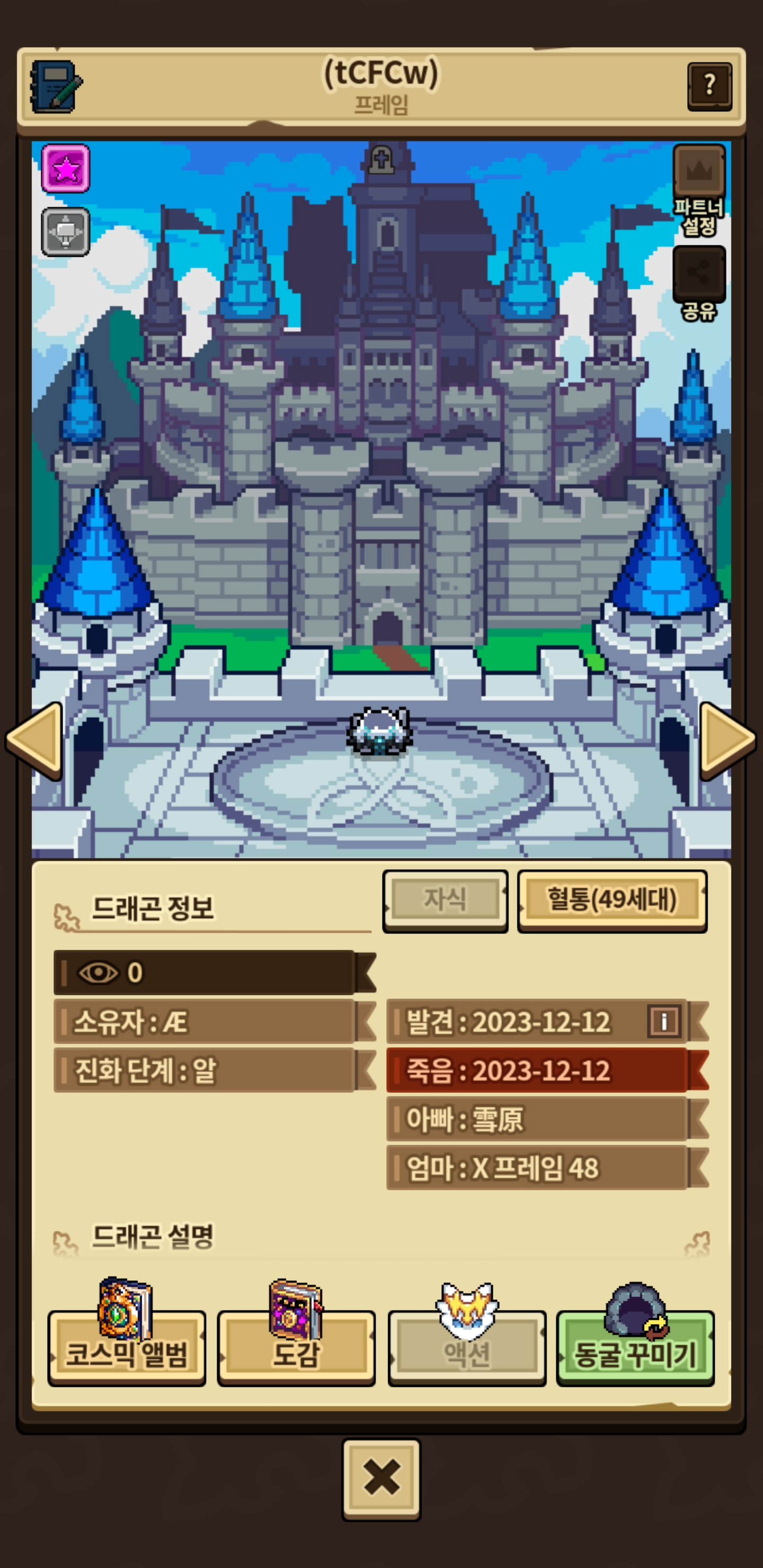763x1568 pixels.
Task: Go to previous dragon with left arrow
Action: click(x=36, y=740)
